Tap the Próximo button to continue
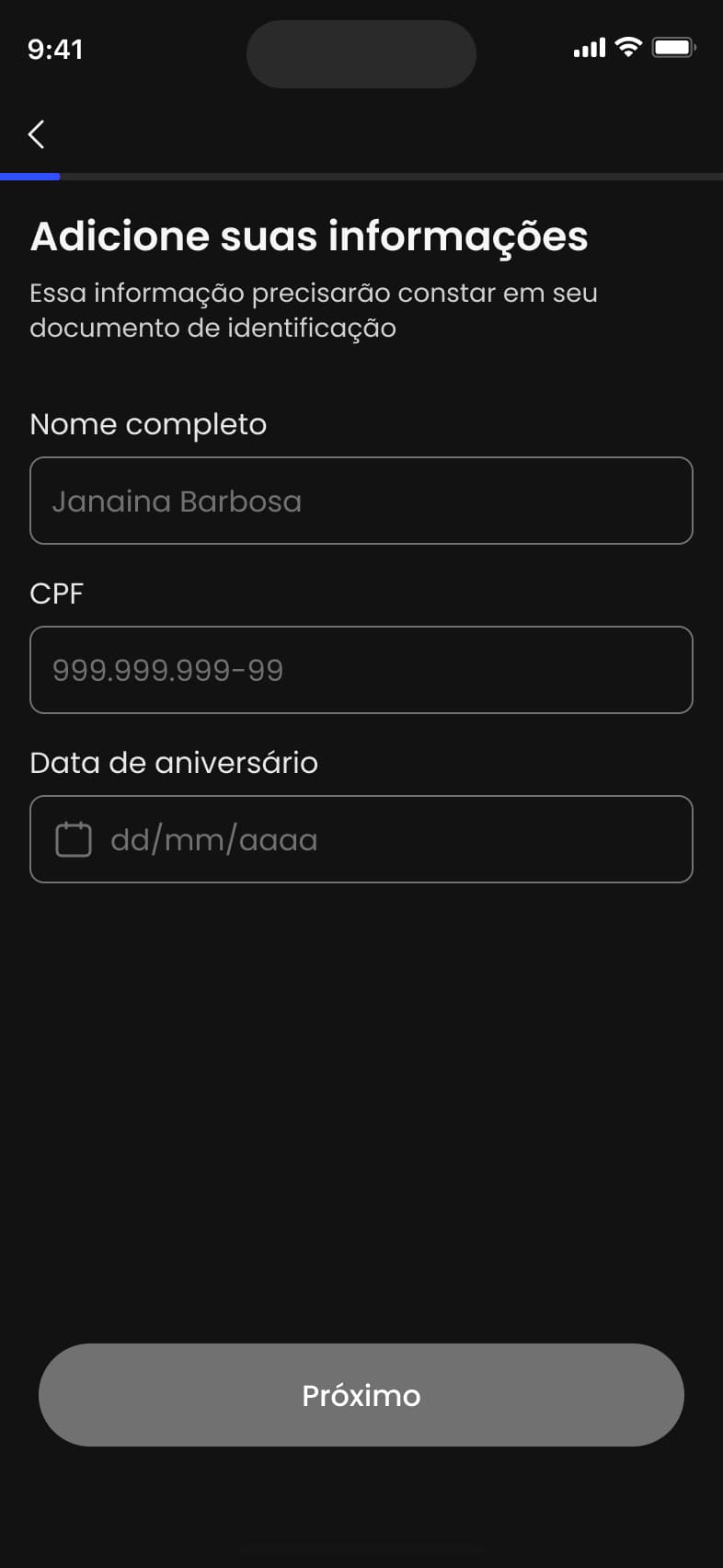The height and width of the screenshot is (1568, 723). 361,1395
